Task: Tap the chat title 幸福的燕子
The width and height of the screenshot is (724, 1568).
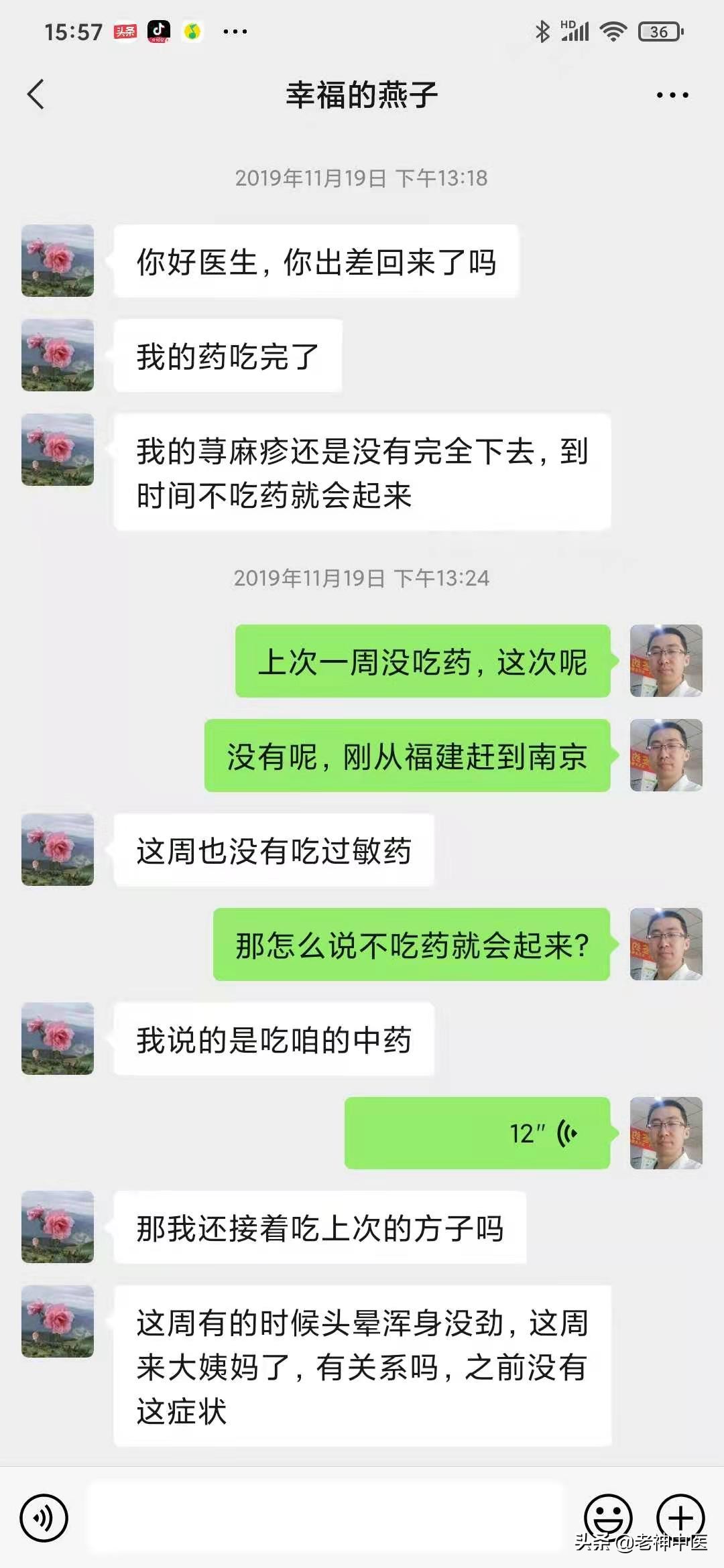Action: [361, 94]
